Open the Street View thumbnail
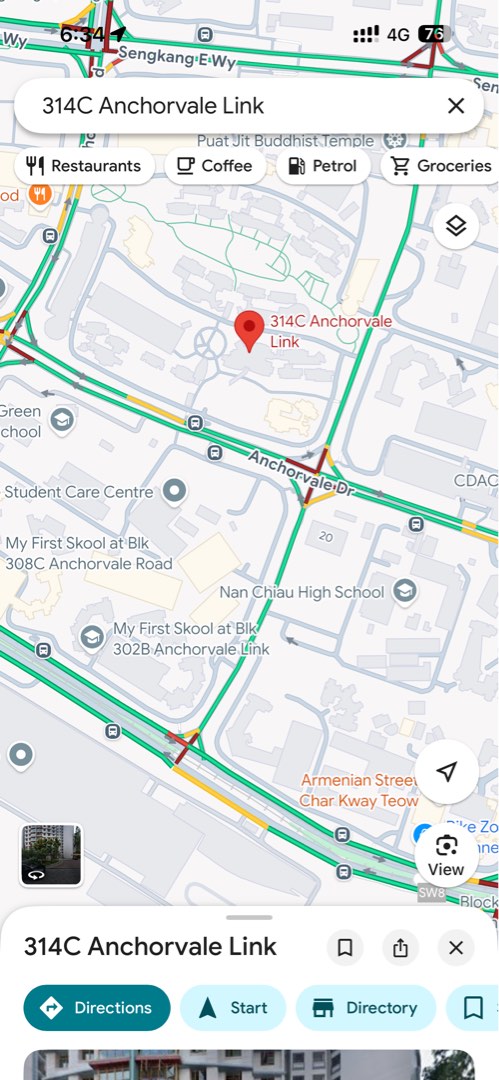 pos(51,855)
